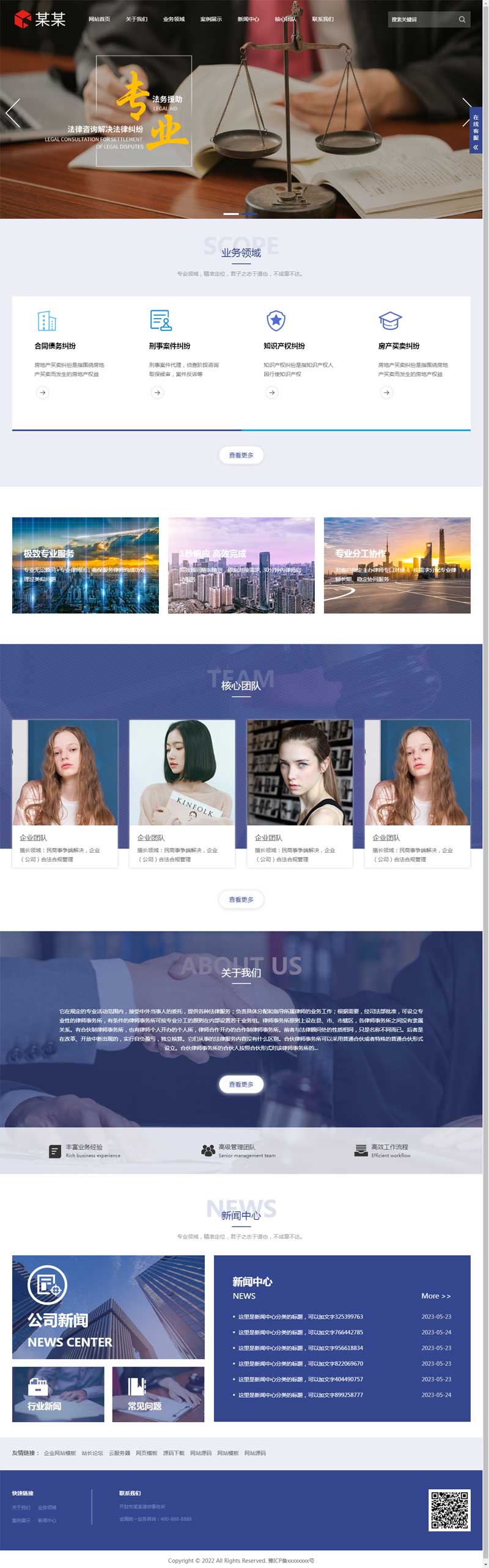Tap 查看更多 in the 关于我们 section

tap(241, 1084)
